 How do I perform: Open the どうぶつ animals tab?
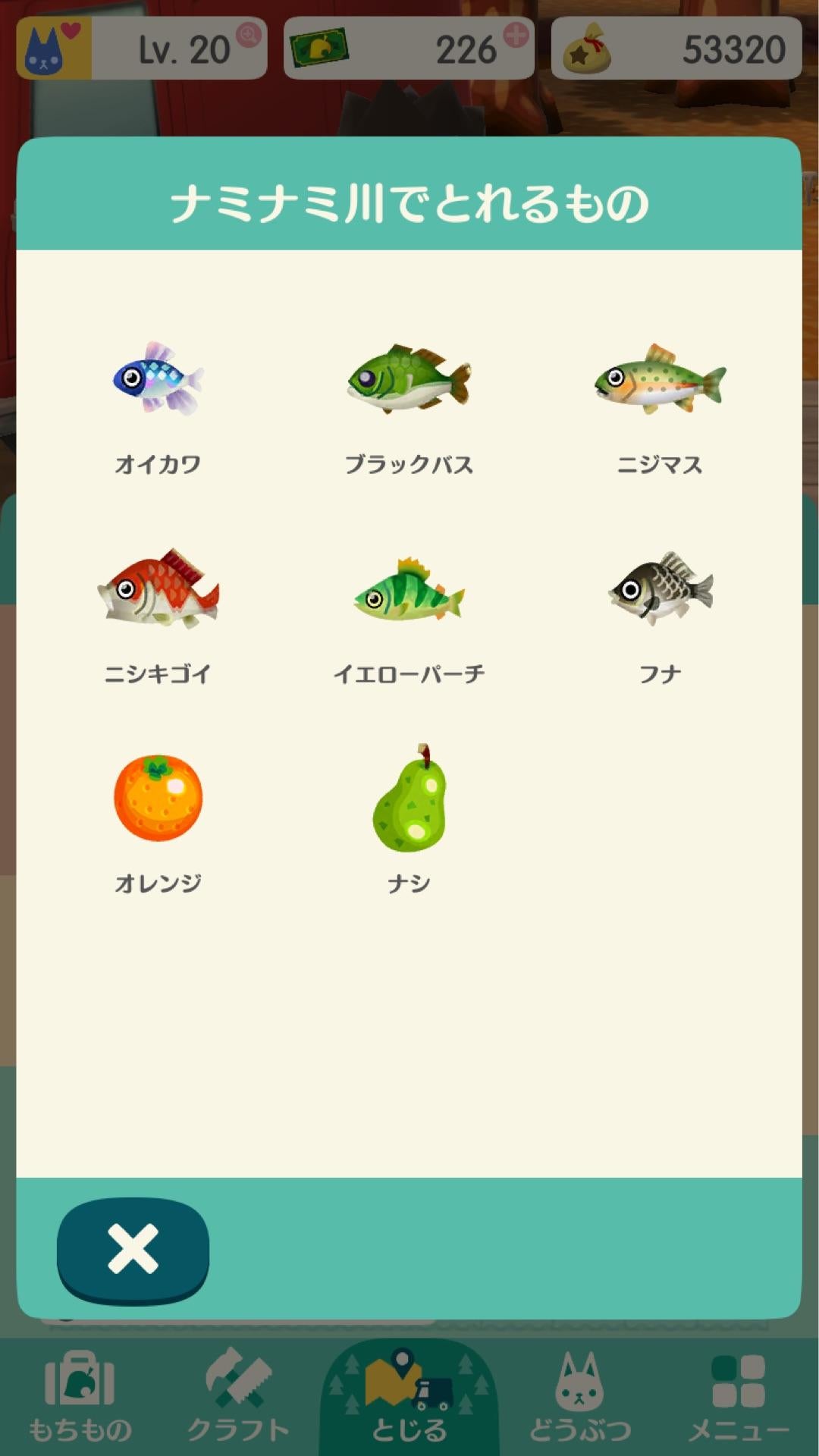[580, 1395]
